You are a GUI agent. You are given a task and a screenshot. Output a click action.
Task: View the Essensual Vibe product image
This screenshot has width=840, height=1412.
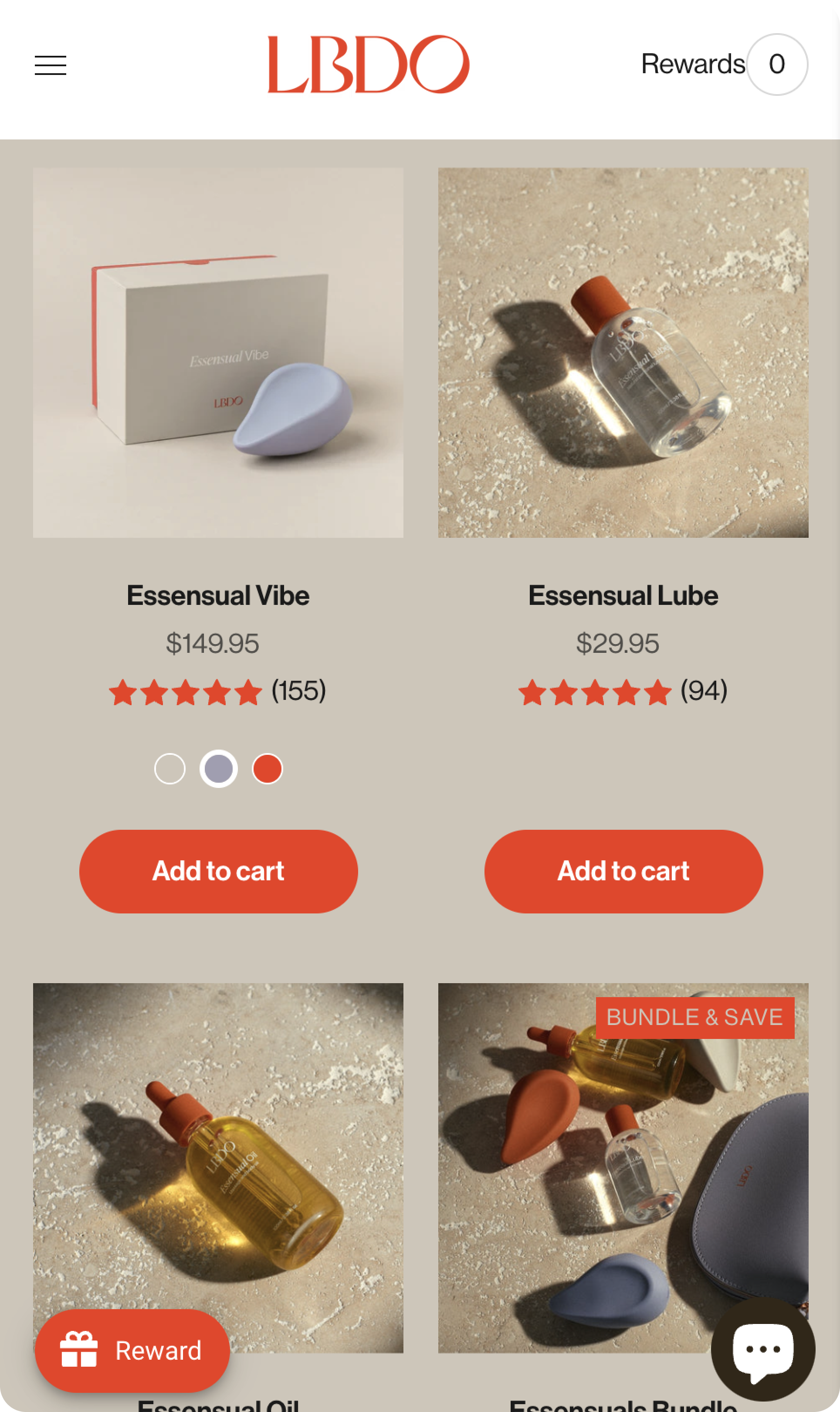click(218, 352)
